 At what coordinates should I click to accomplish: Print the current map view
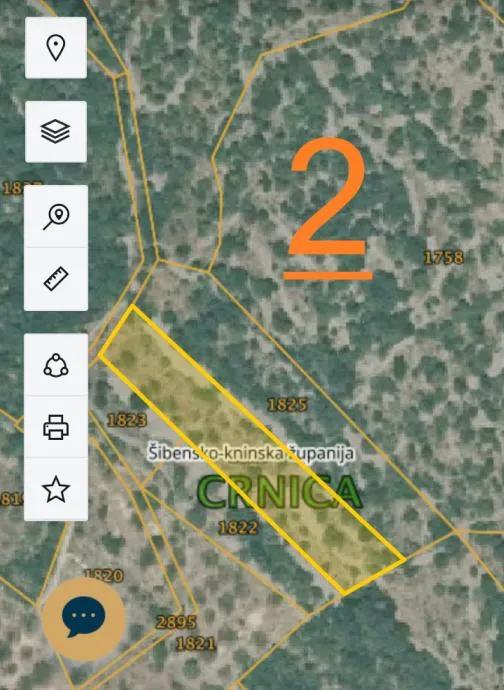pos(56,427)
